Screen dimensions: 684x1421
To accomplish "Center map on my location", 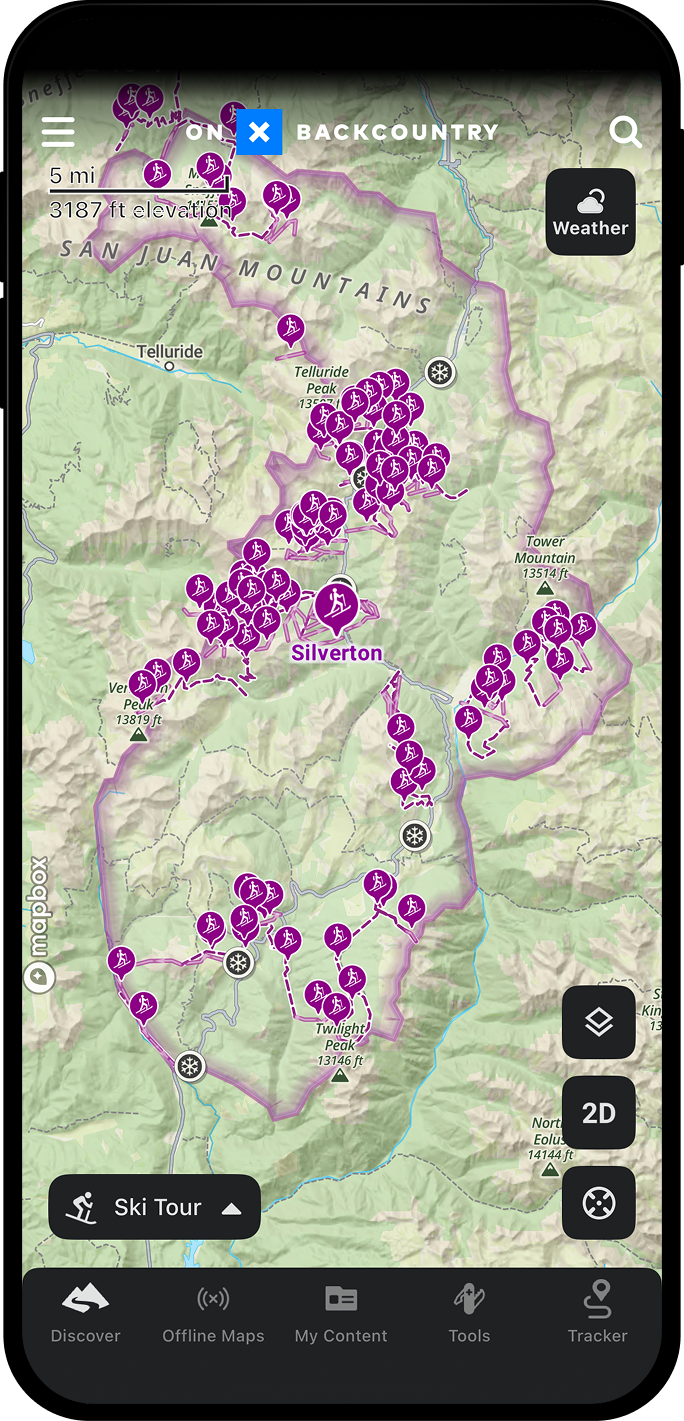I will (598, 1203).
